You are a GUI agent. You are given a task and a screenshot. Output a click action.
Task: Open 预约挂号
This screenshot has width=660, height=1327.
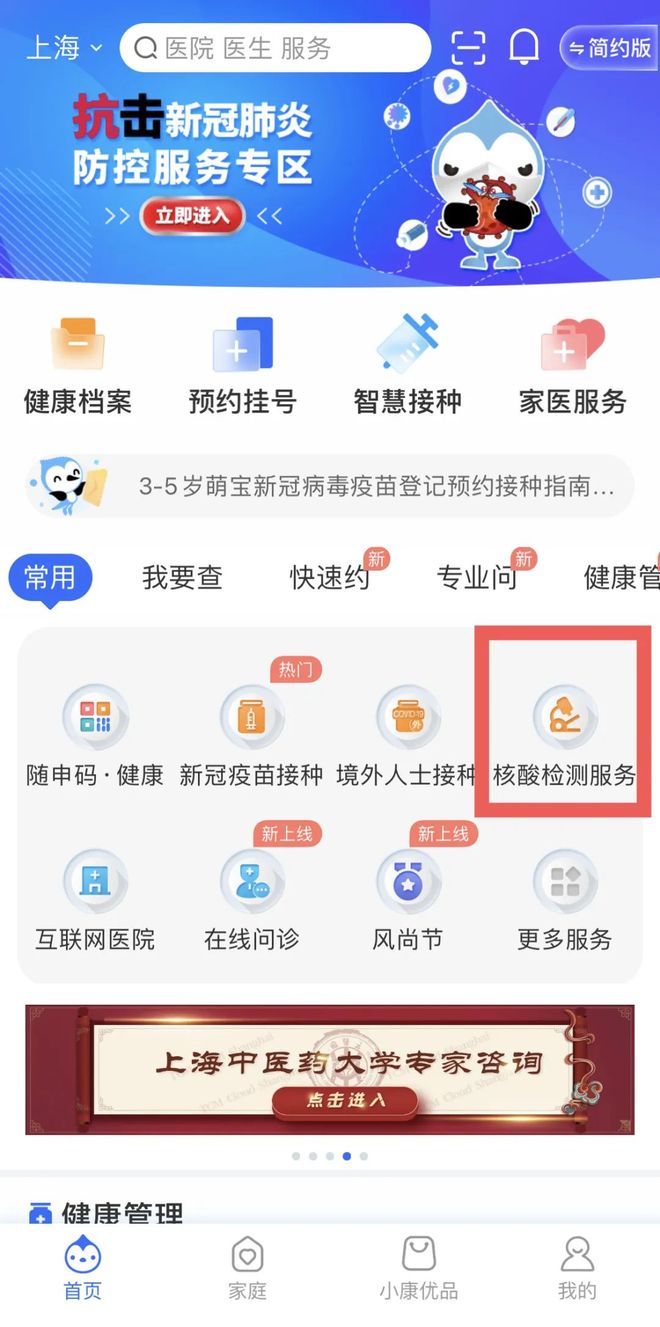[x=243, y=365]
